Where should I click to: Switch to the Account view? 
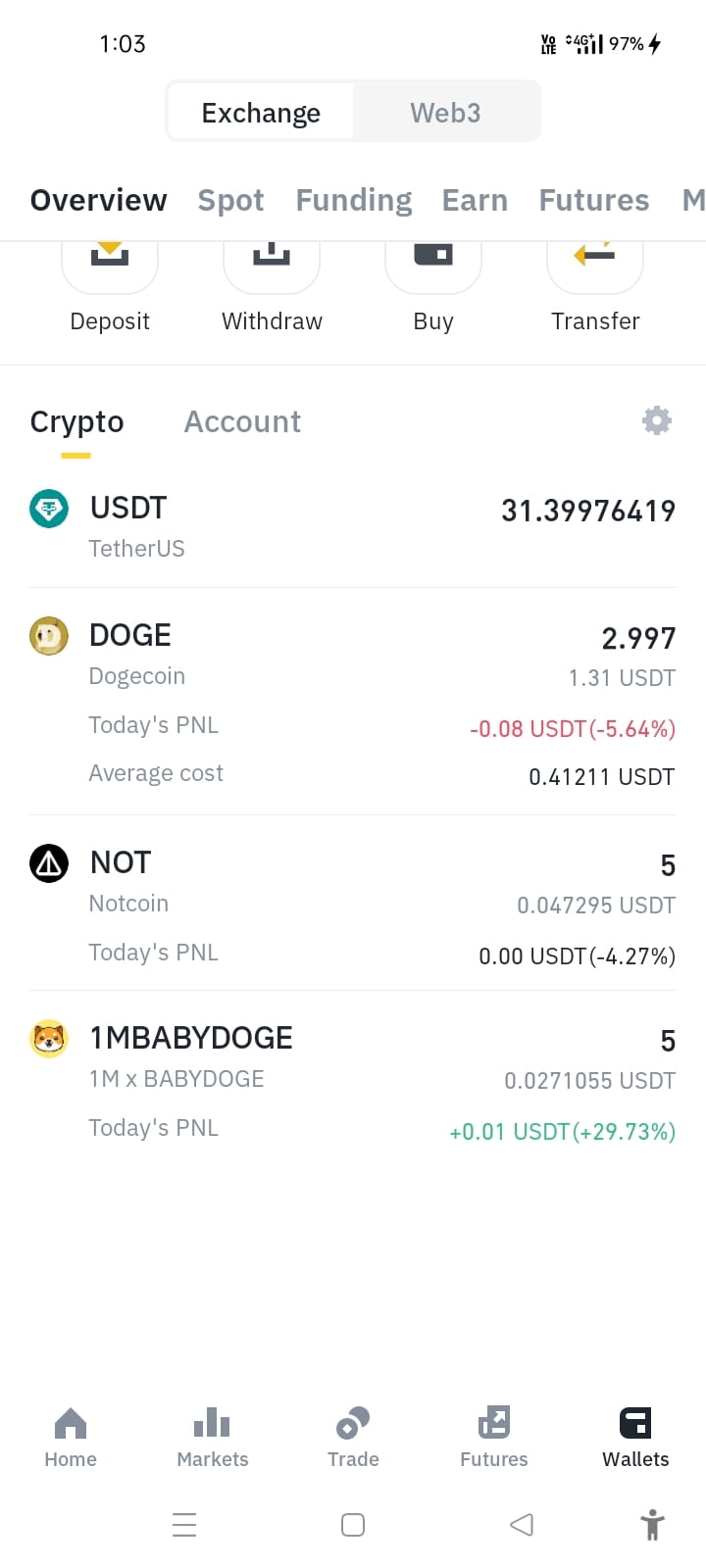(x=242, y=421)
